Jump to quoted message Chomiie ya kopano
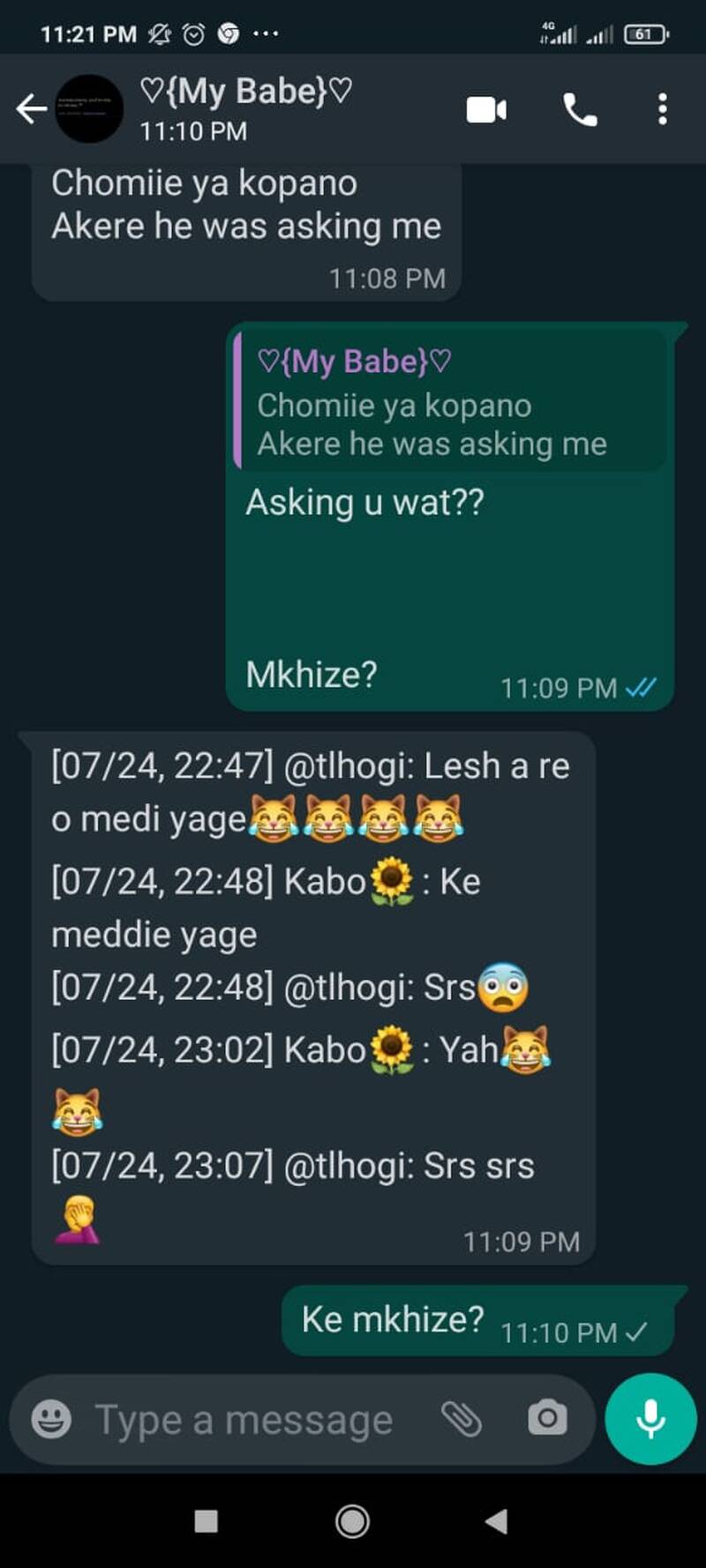706x1568 pixels. [x=450, y=403]
